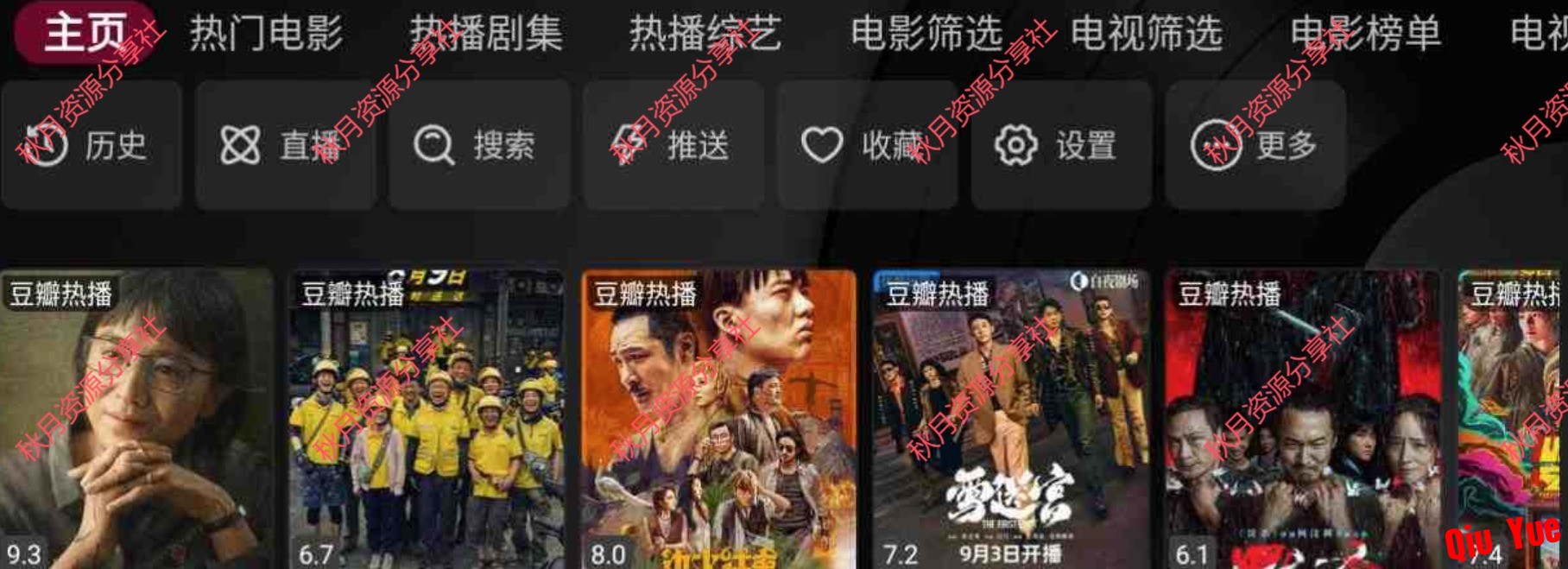Viewport: 1568px width, 569px height.
Task: Open 直播 live channels
Action: (285, 145)
